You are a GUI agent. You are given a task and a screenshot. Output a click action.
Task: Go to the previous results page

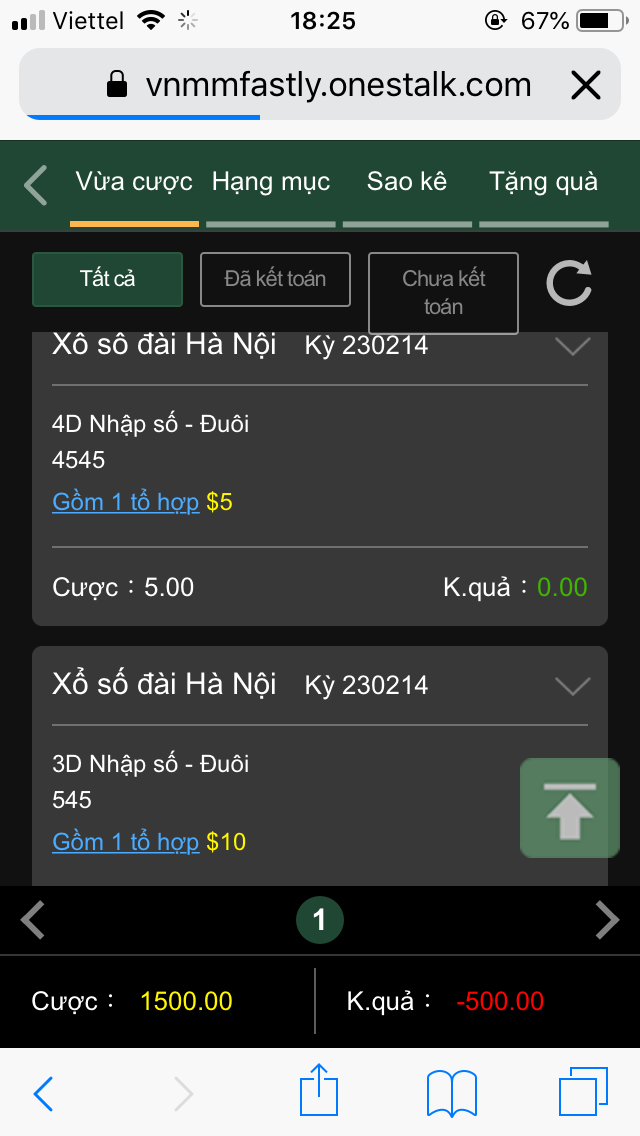coord(32,919)
